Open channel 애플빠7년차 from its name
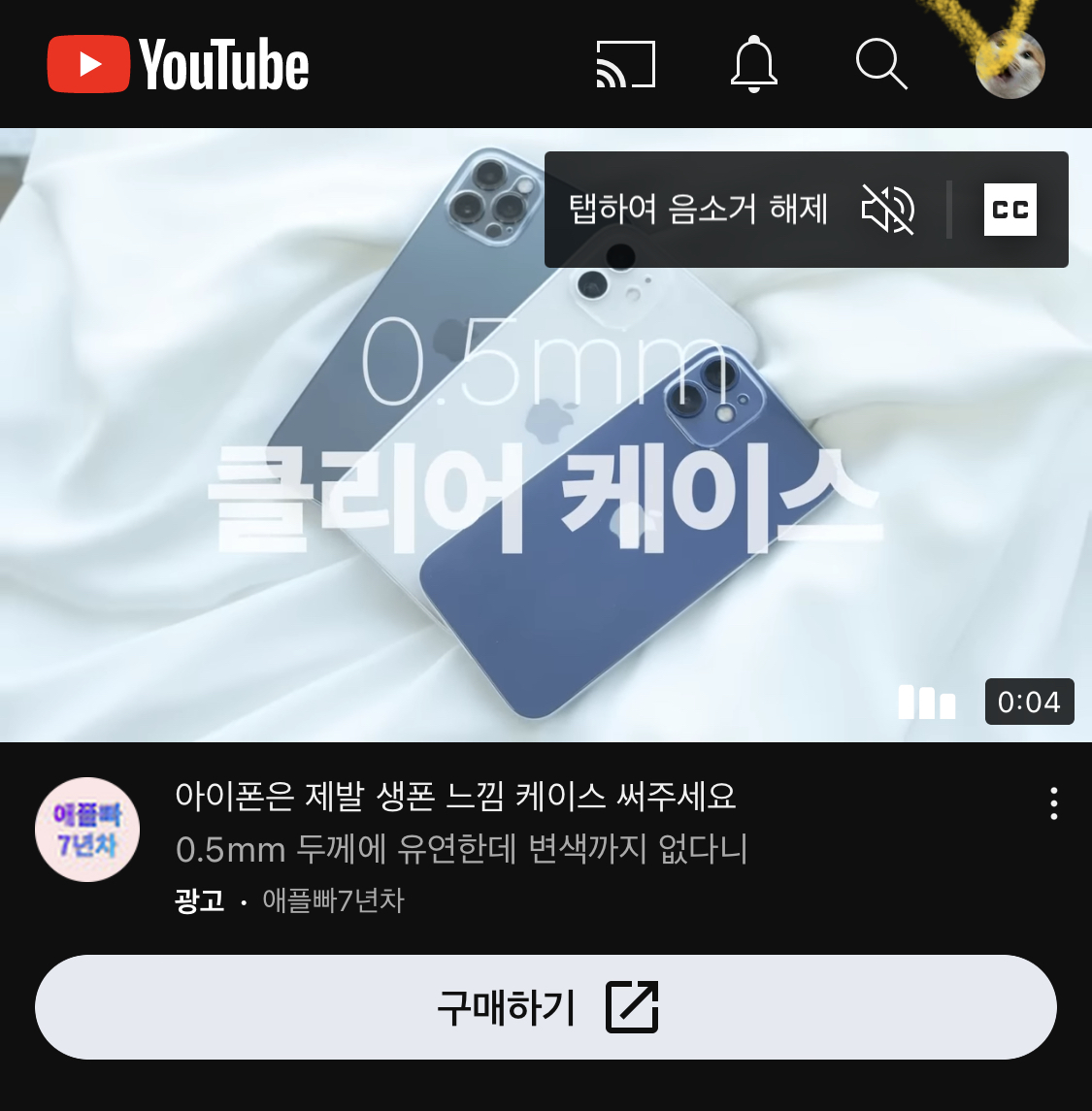The image size is (1092, 1111). tap(335, 900)
